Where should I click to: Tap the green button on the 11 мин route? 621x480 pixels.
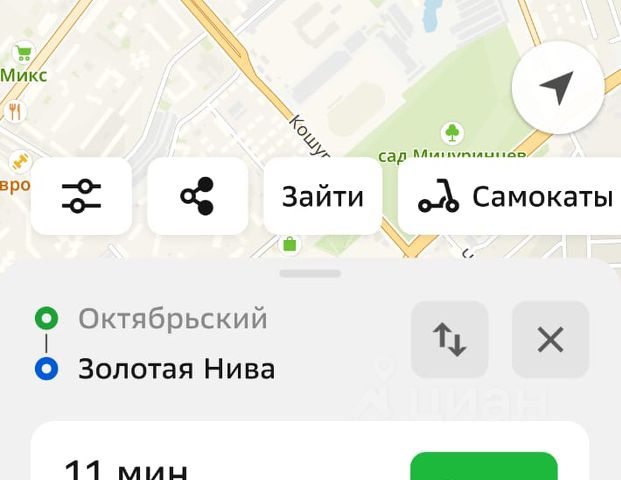click(483, 468)
